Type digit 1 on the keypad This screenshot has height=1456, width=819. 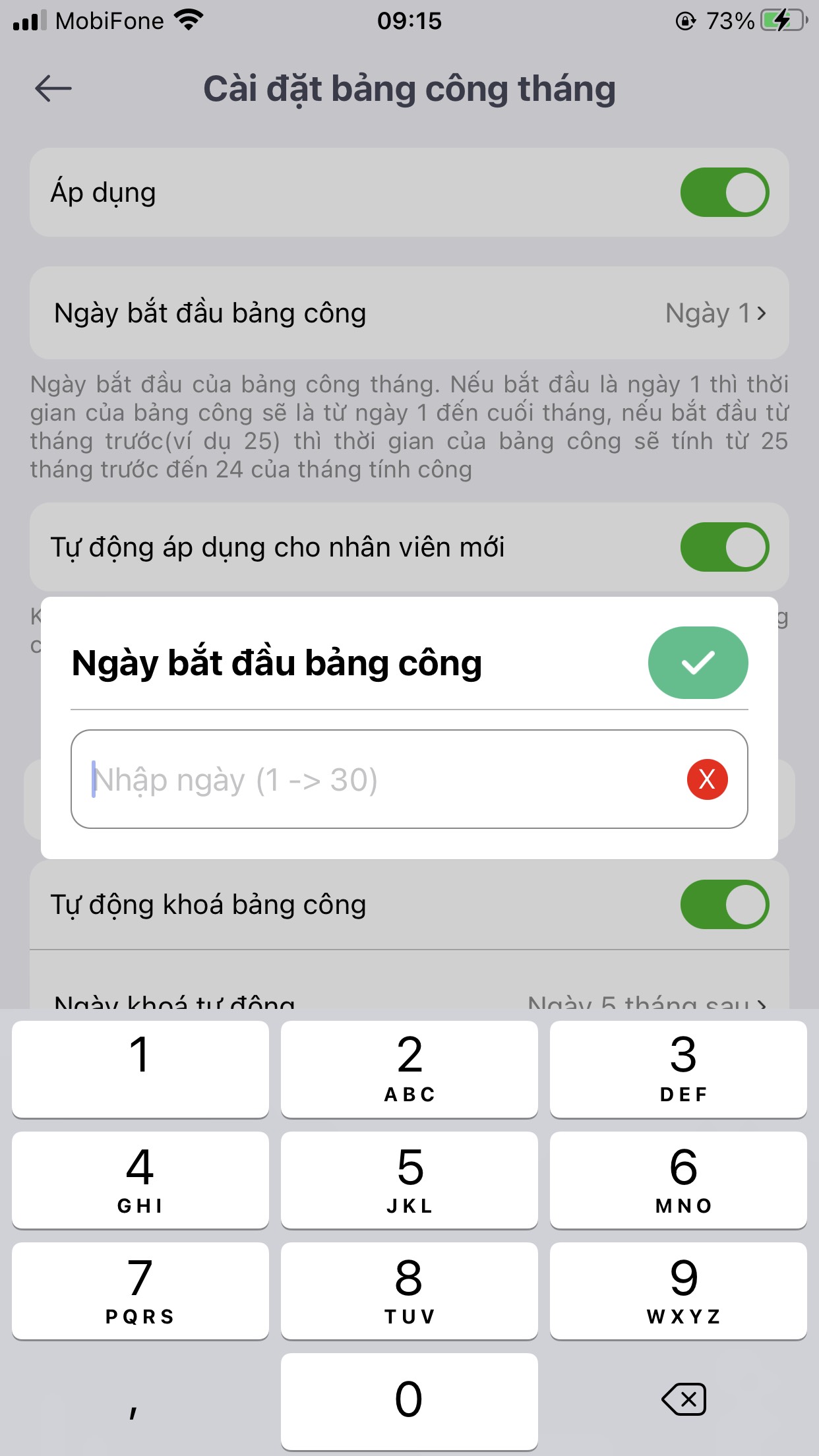point(140,1069)
